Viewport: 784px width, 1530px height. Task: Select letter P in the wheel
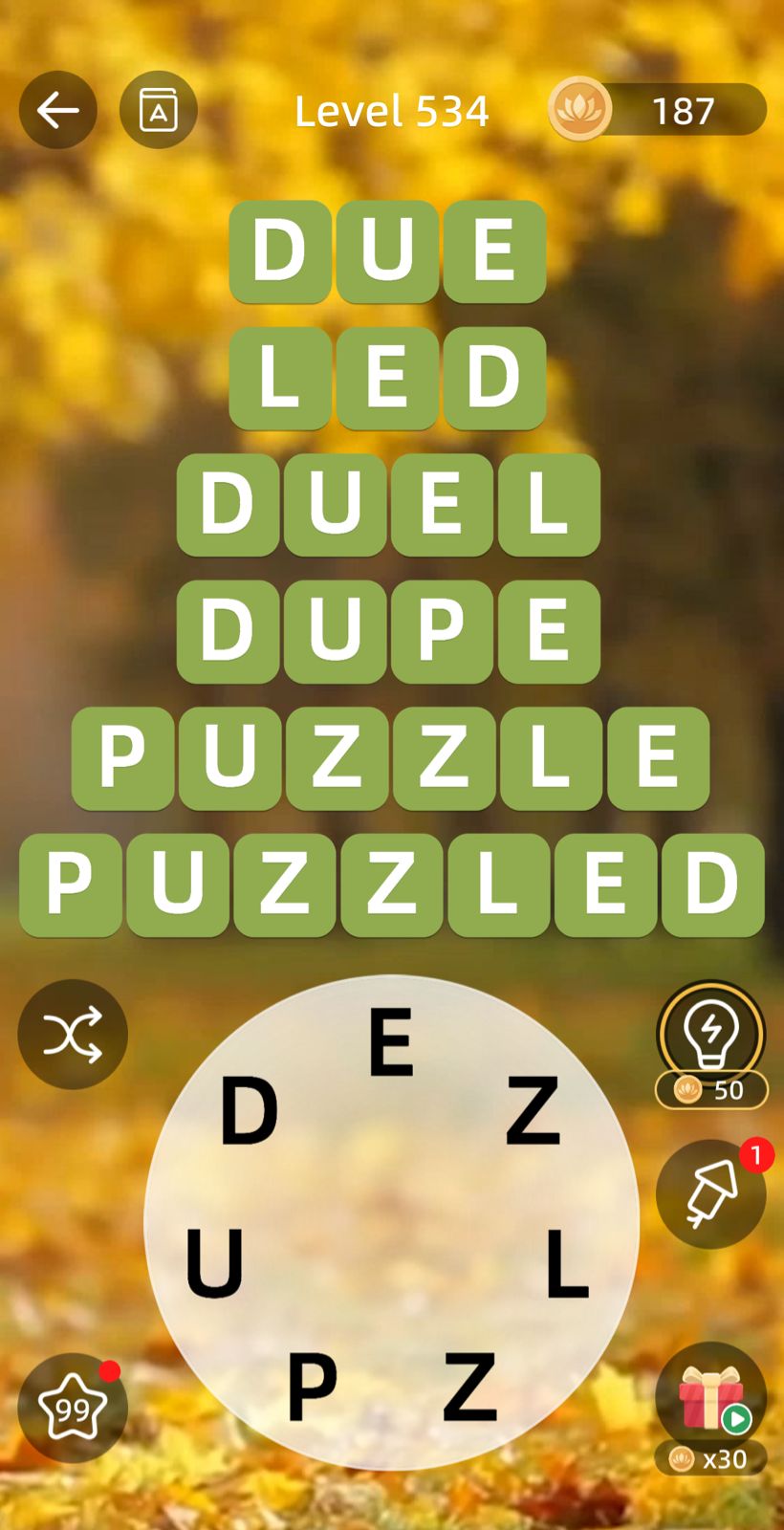click(x=312, y=1388)
